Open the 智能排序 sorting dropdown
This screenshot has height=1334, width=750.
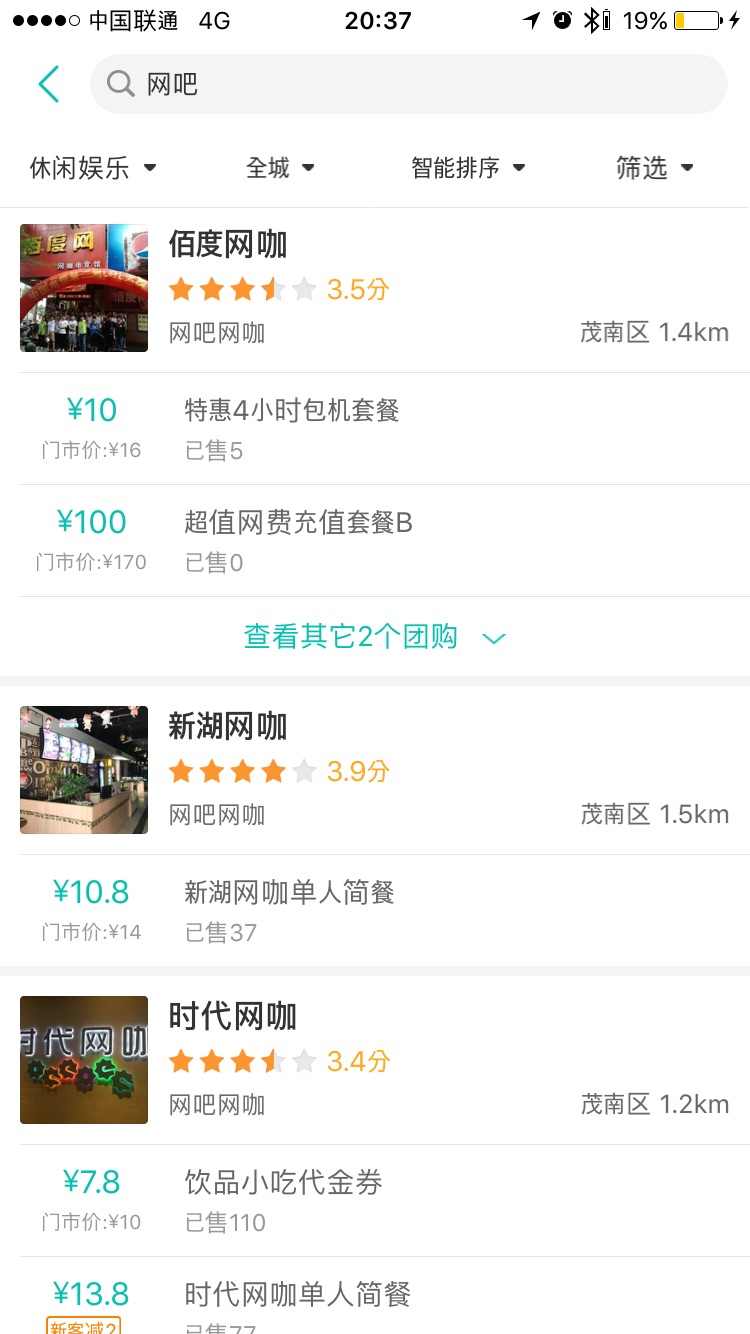[x=468, y=168]
